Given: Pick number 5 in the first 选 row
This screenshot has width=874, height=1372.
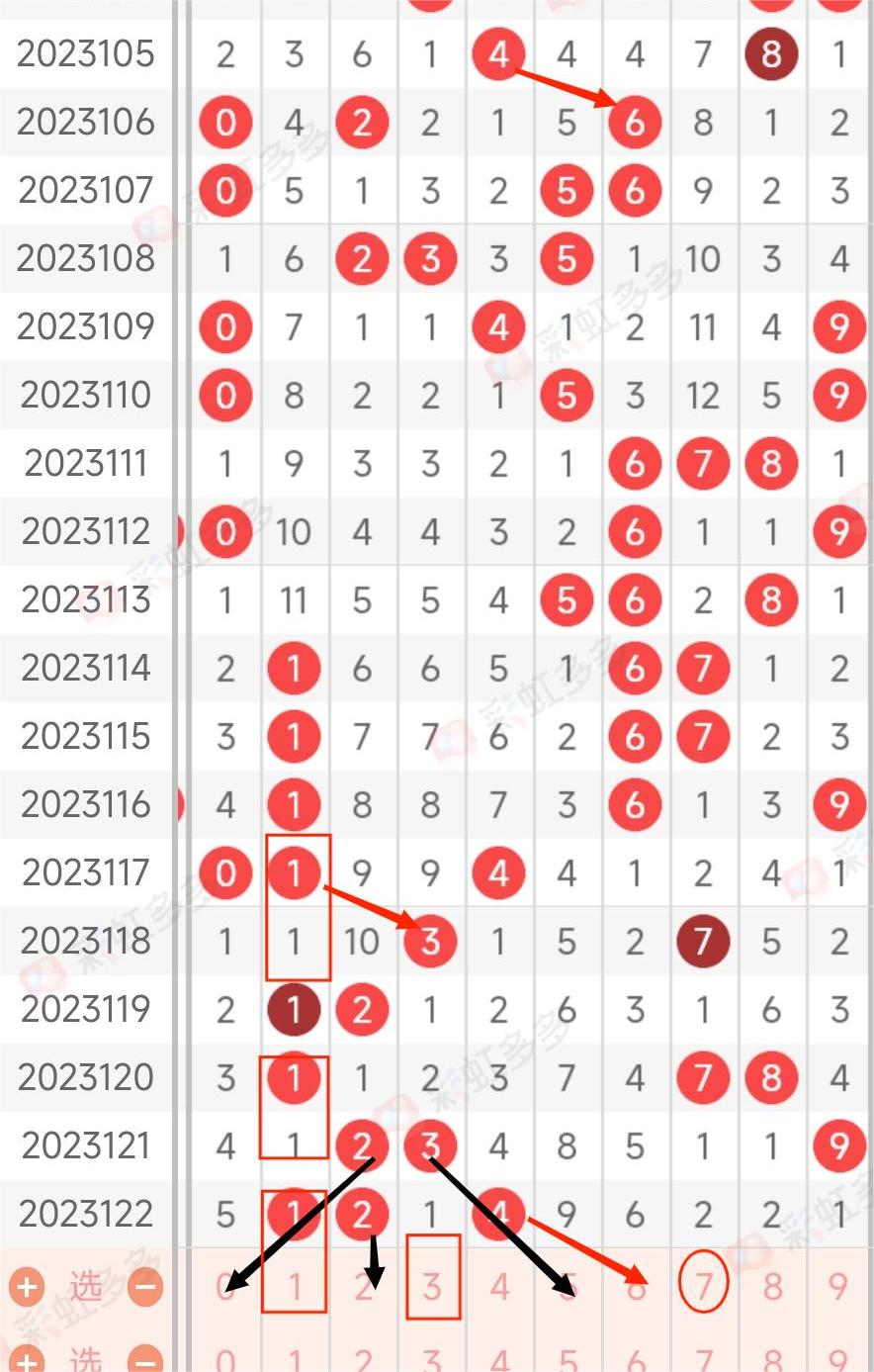Looking at the screenshot, I should tap(568, 1287).
